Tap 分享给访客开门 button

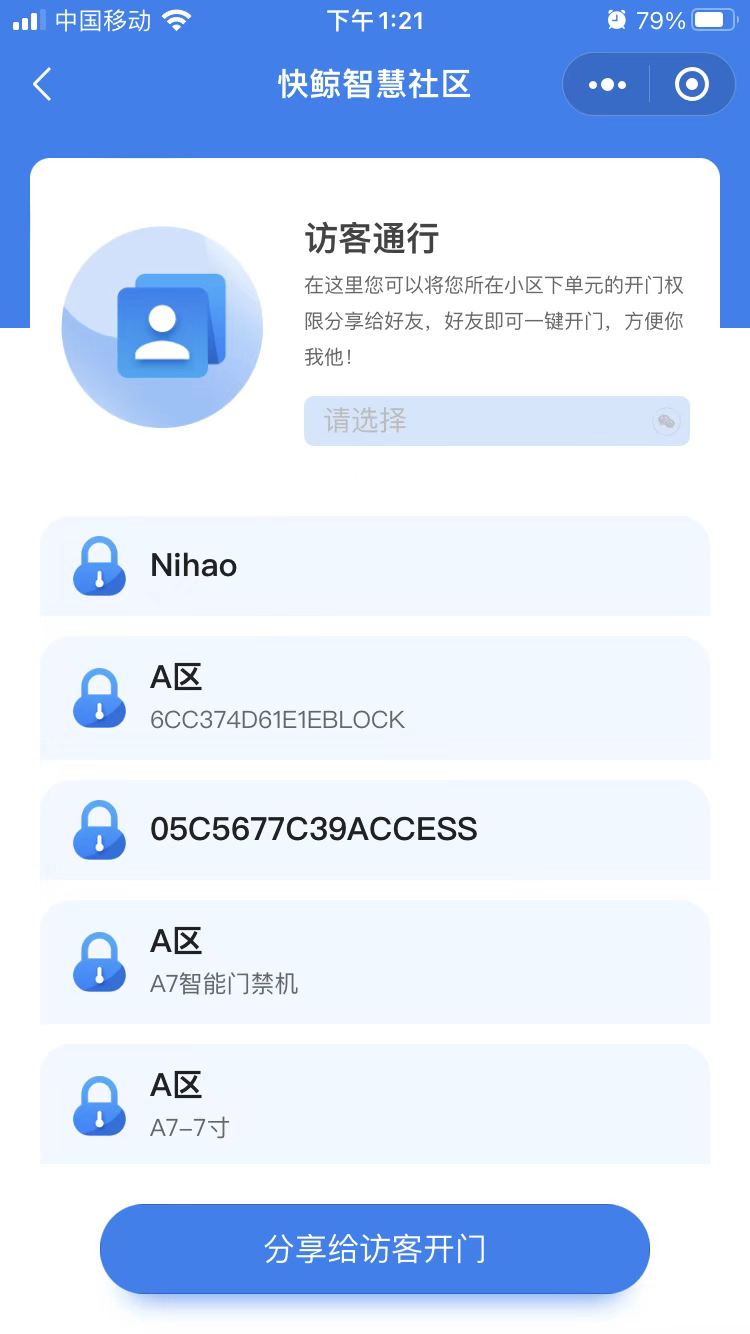tap(375, 1249)
